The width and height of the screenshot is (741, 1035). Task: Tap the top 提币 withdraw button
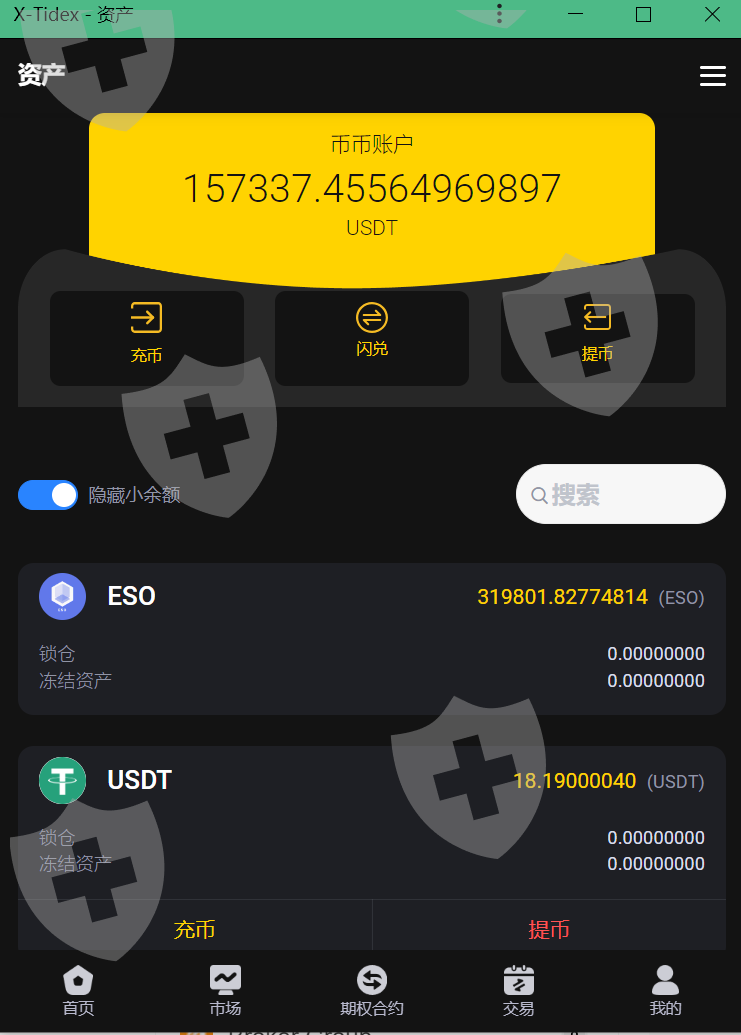(597, 338)
